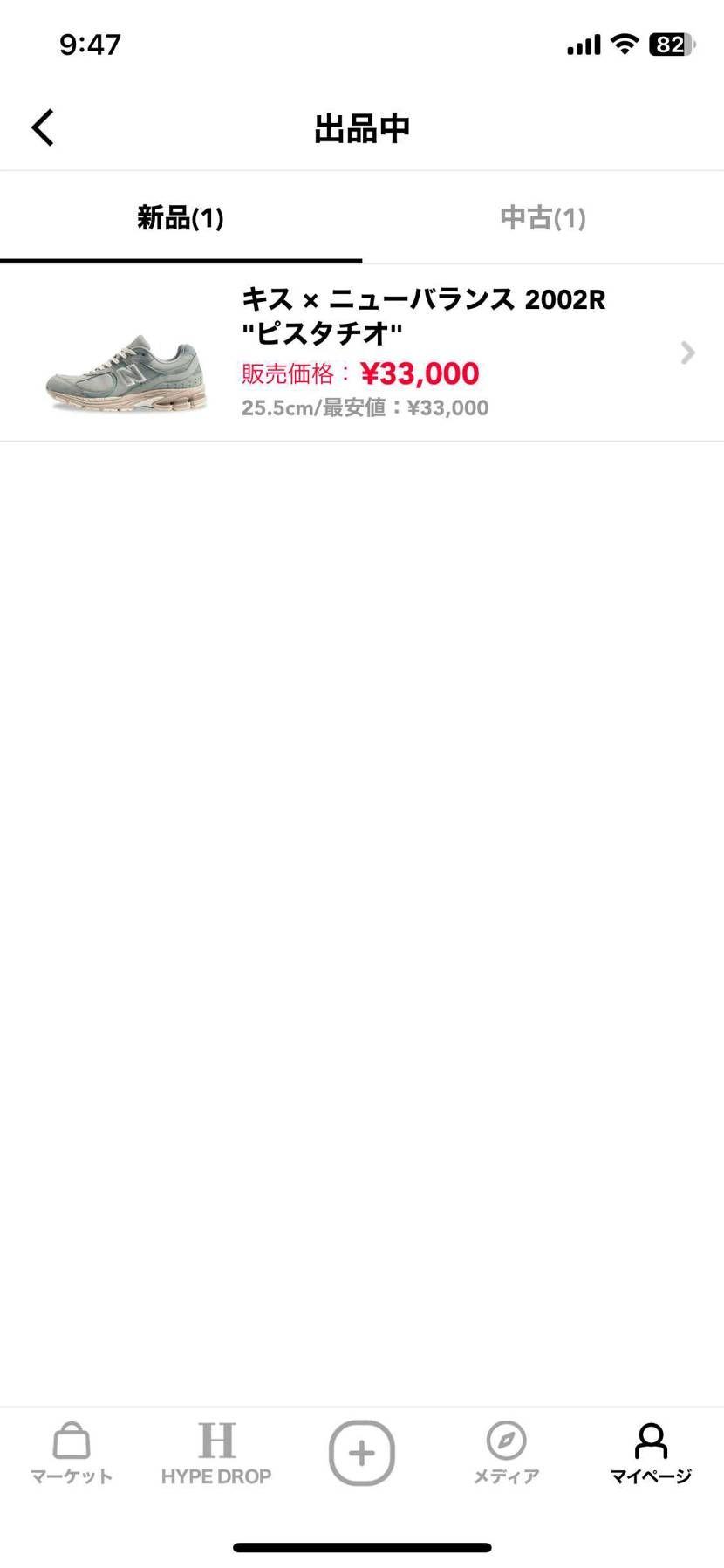
Task: Open the マーケット tab
Action: [x=72, y=1453]
